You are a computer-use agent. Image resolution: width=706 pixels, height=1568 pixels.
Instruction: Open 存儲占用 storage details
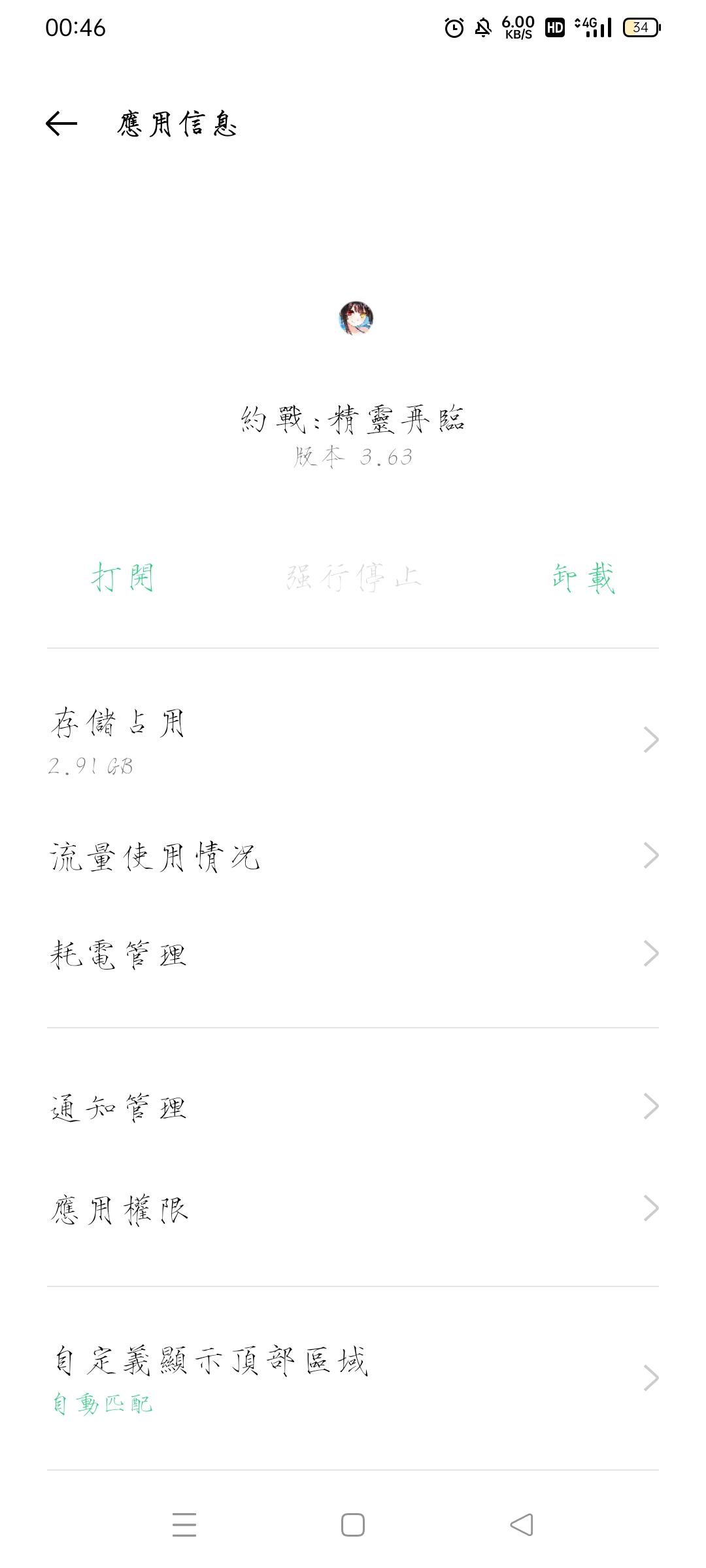click(353, 740)
